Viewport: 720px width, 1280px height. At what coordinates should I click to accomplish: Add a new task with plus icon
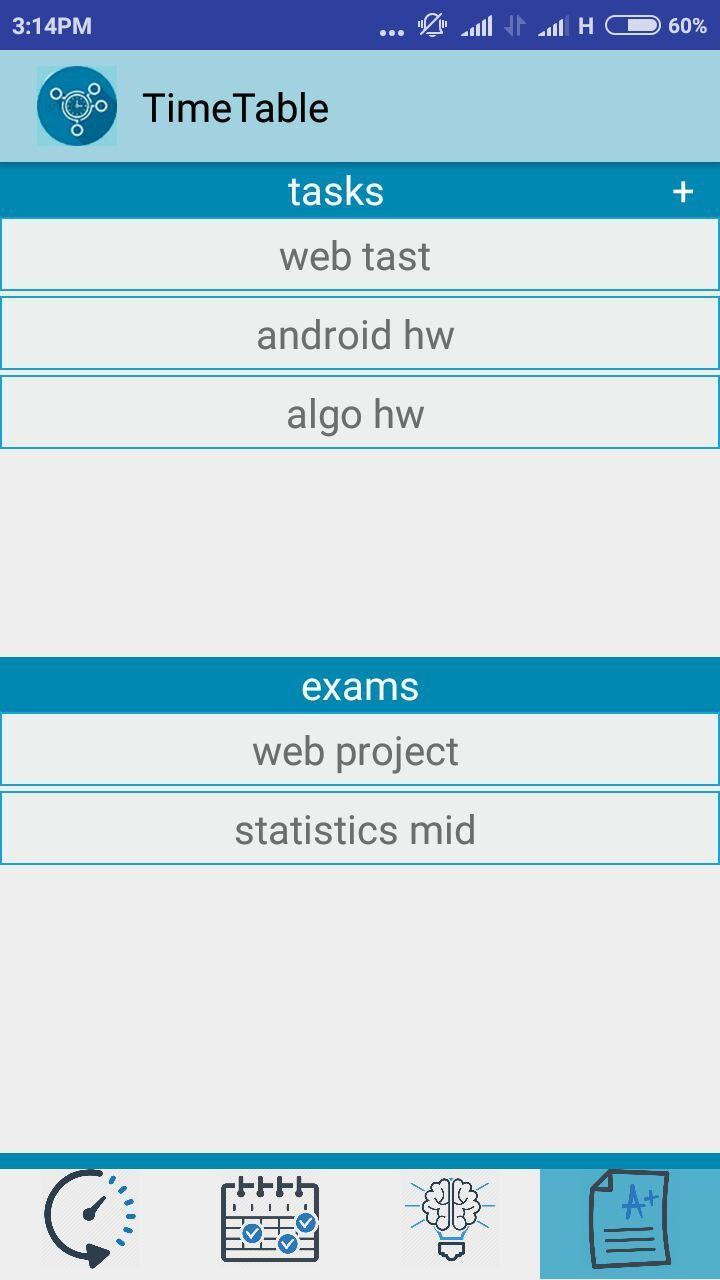682,192
